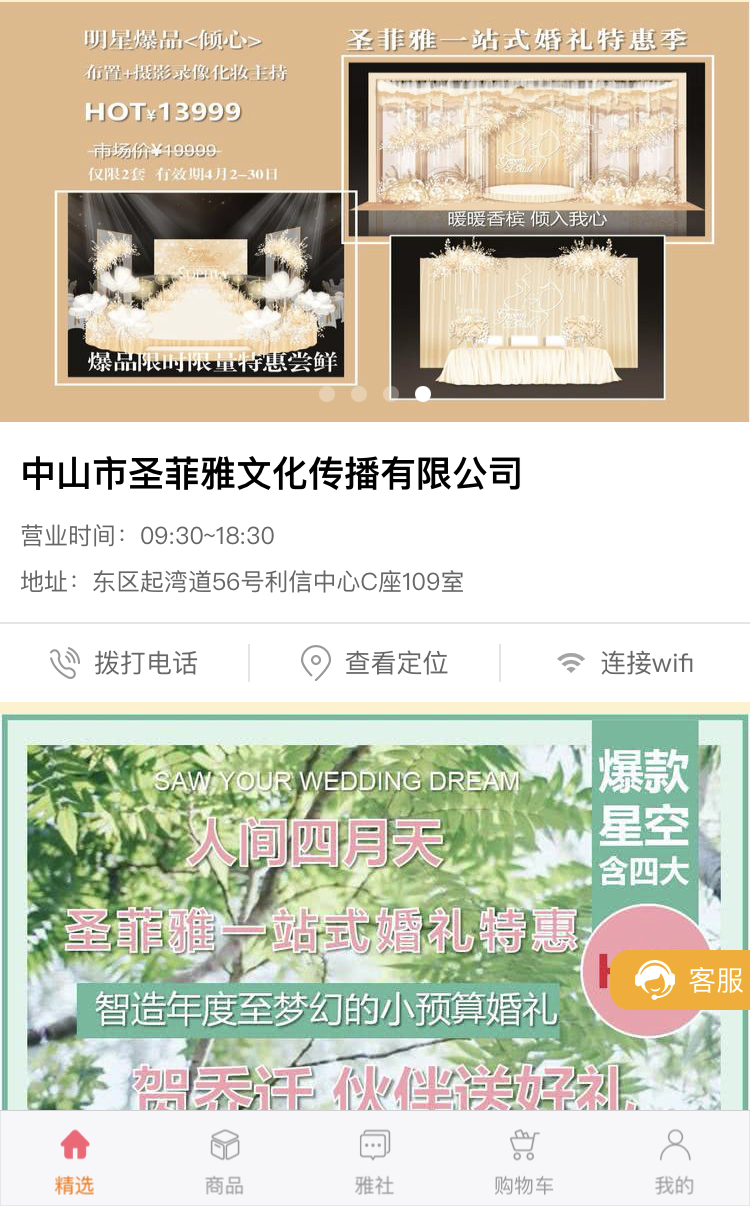Image resolution: width=750 pixels, height=1206 pixels.
Task: Open the 购物车 shopping cart tab
Action: click(x=524, y=1161)
